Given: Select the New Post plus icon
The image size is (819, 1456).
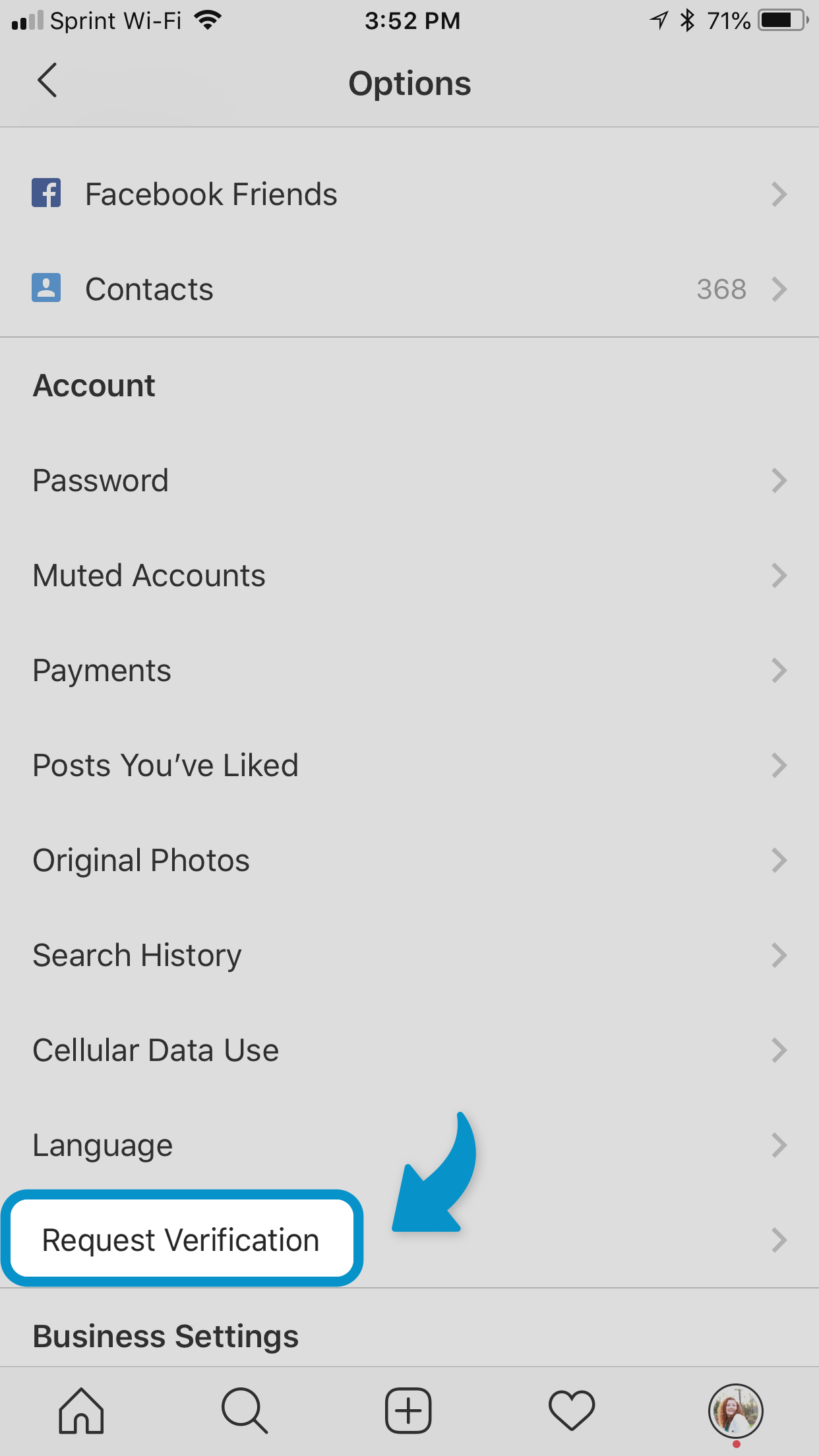Looking at the screenshot, I should tap(409, 1410).
